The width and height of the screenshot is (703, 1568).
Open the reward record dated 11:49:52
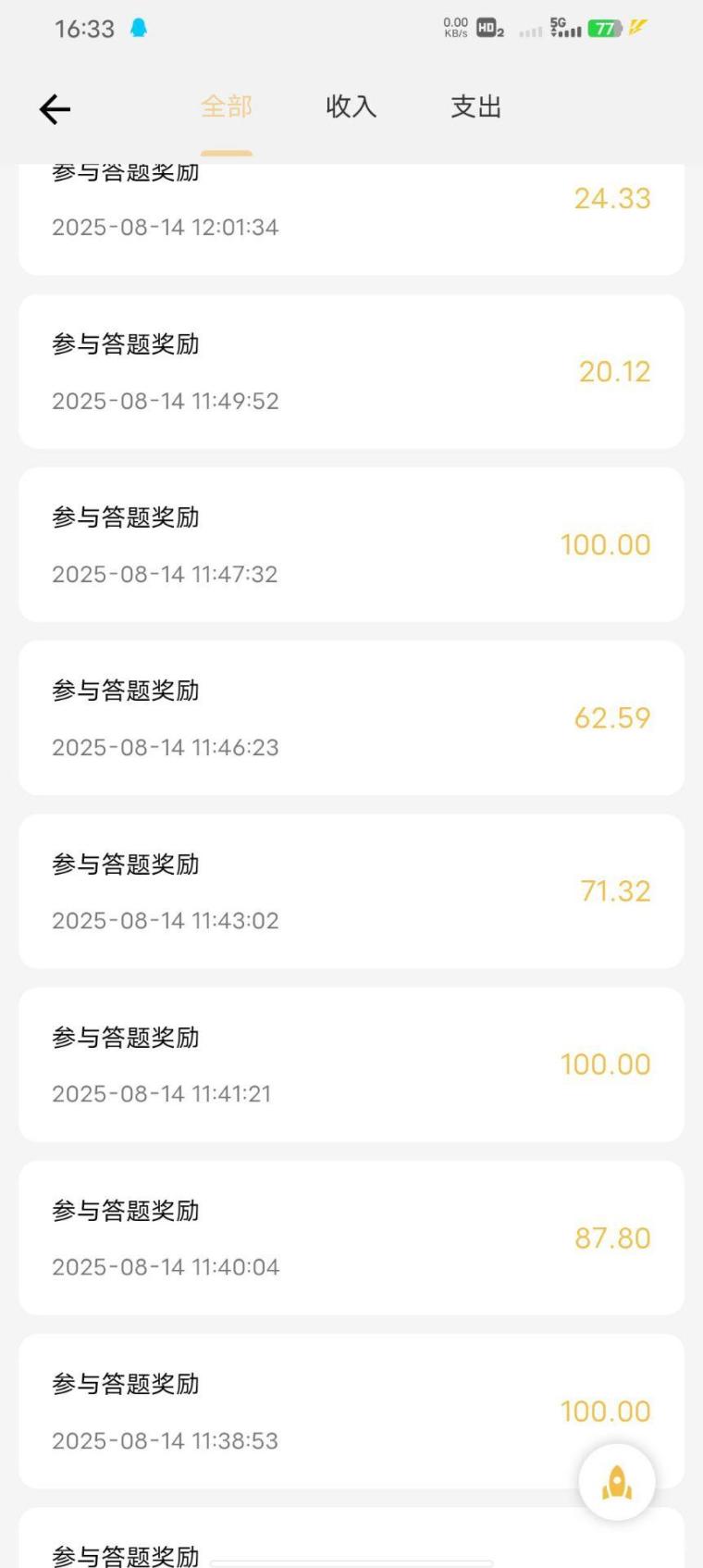pyautogui.click(x=351, y=370)
